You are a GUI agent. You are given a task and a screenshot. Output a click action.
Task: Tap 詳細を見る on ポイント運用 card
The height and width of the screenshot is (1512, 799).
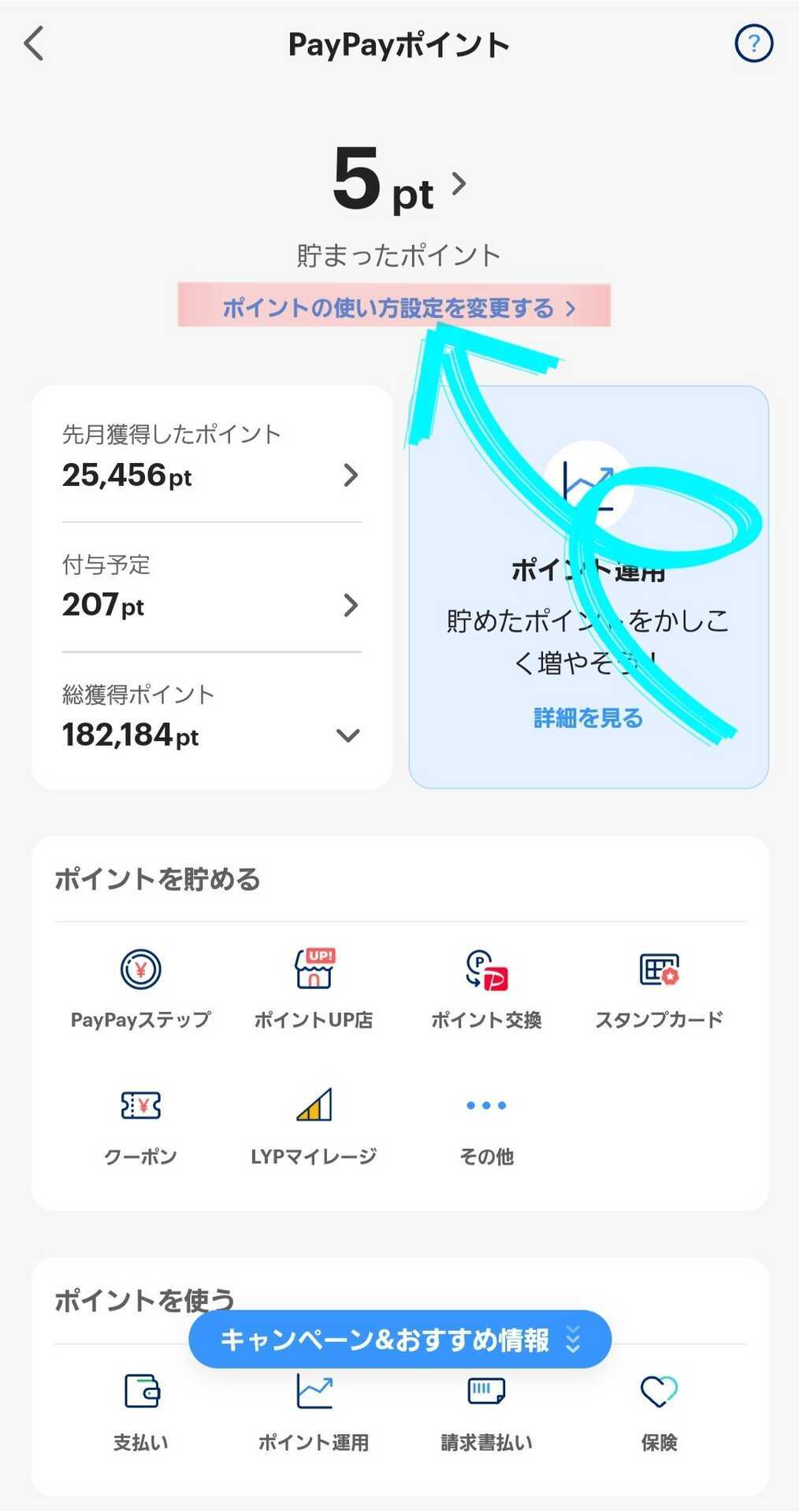click(588, 717)
